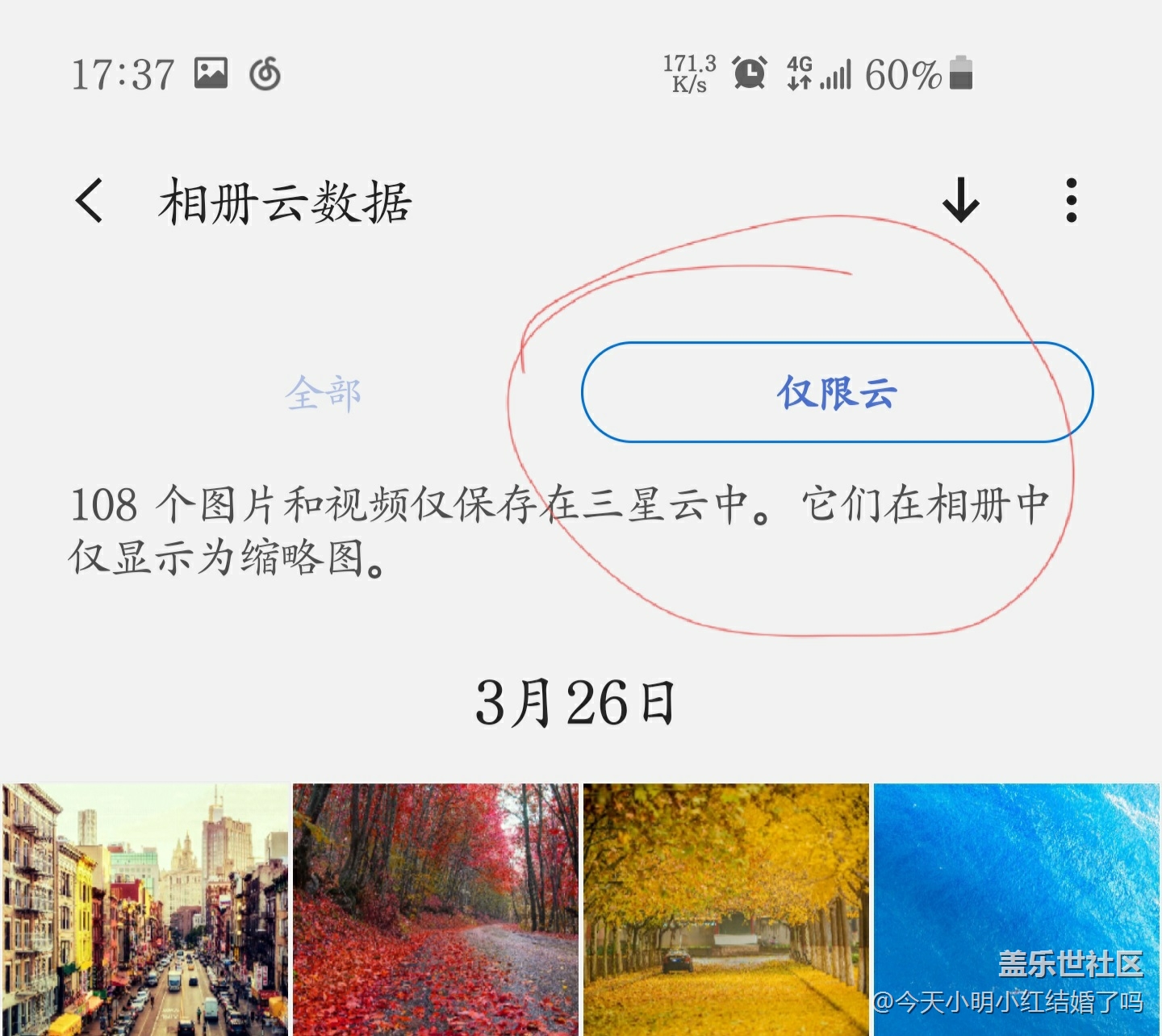
Task: Open the blue water photo
Action: point(1017,888)
